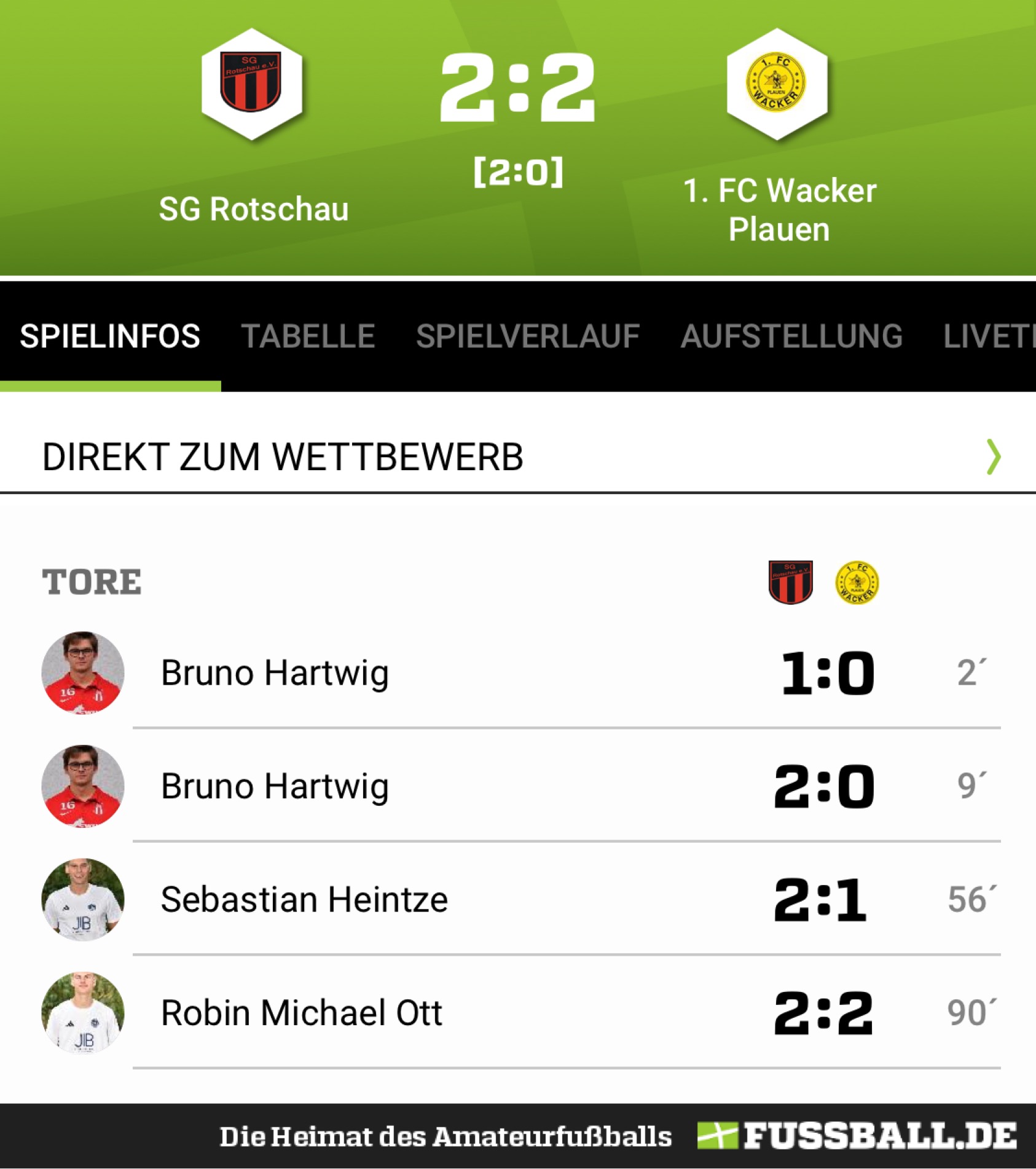
Task: View Sebastian Heintze's player profile
Action: coord(304,899)
